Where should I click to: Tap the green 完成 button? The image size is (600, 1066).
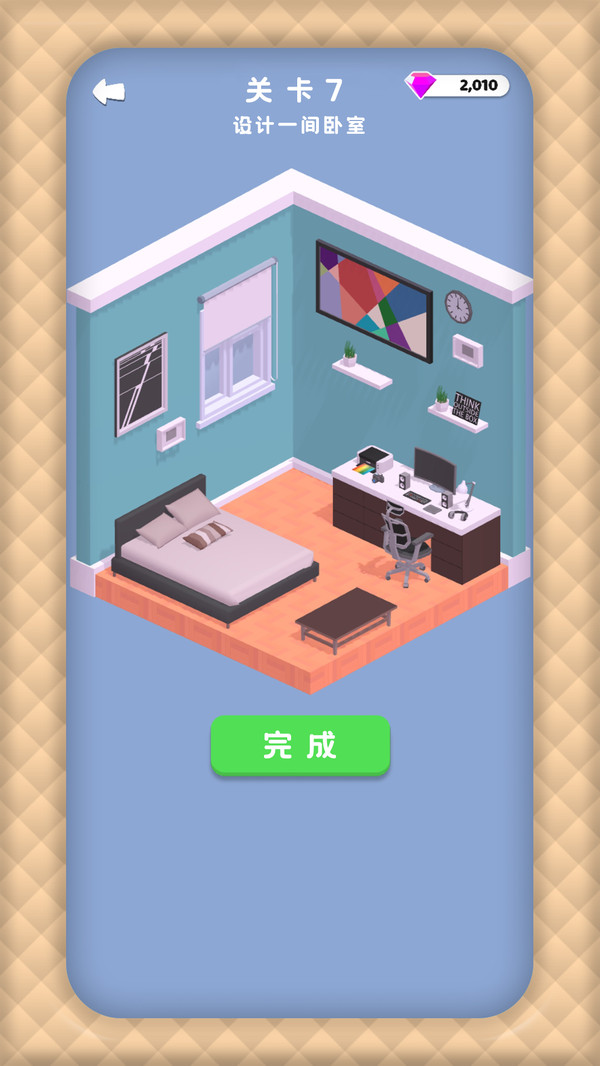pyautogui.click(x=300, y=744)
